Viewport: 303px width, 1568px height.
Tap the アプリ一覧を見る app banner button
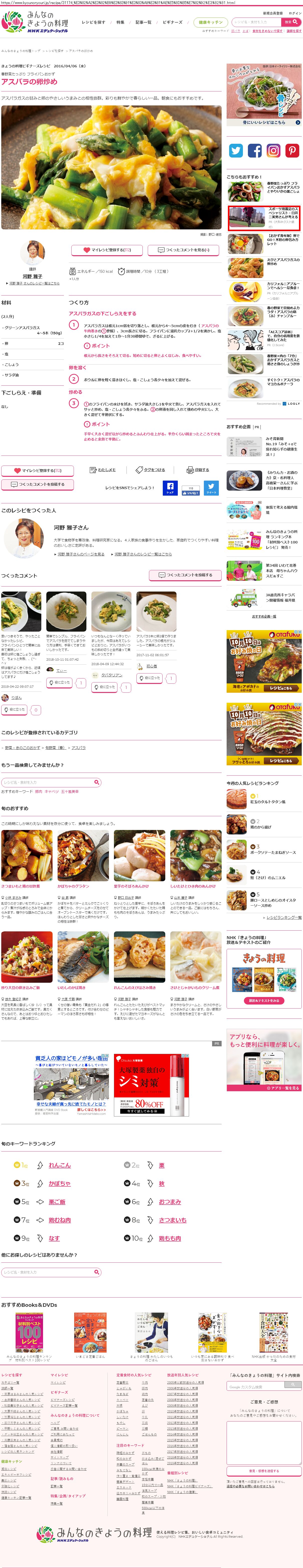coord(263,1088)
